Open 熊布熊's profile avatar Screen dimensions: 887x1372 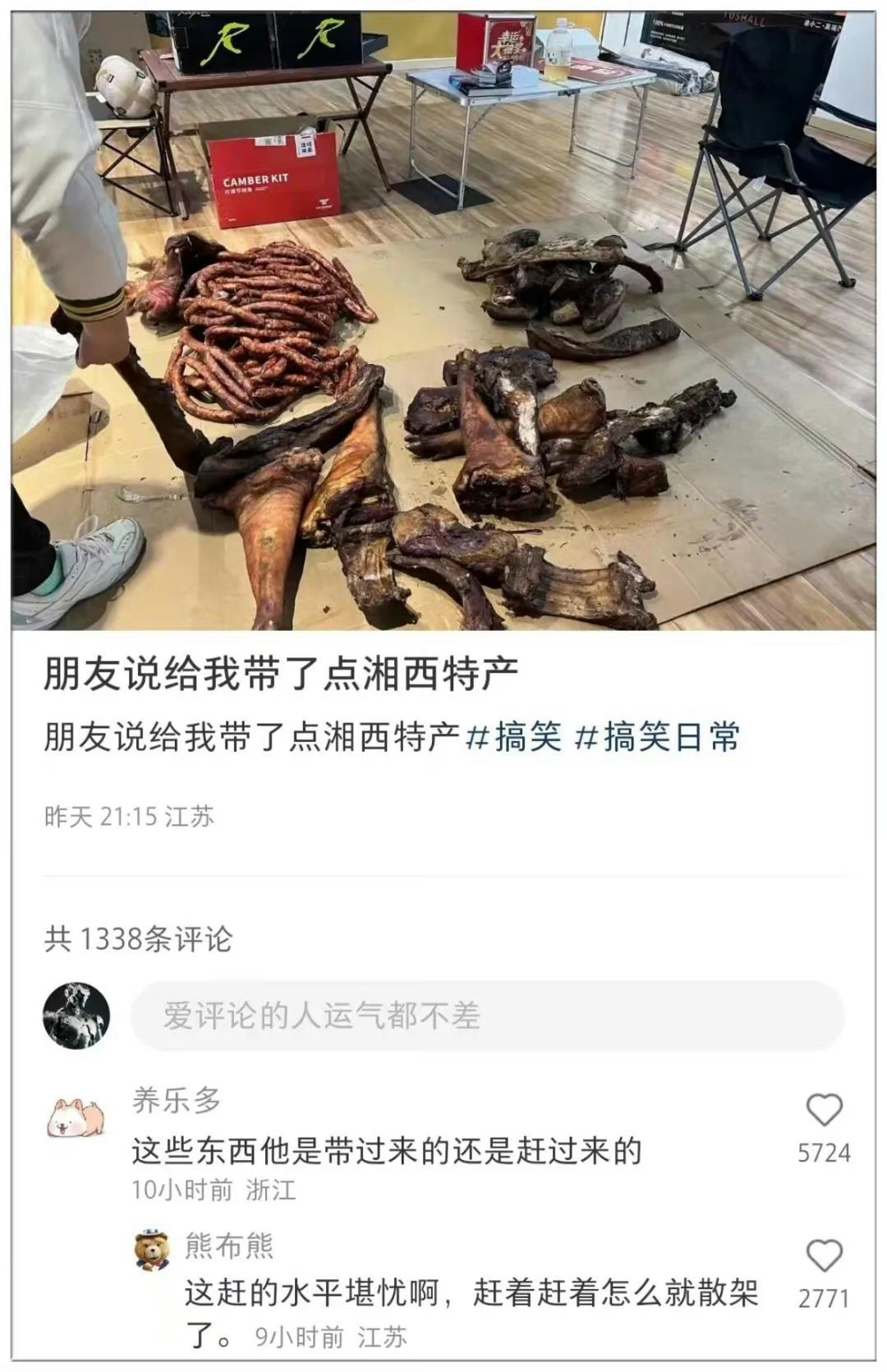153,1250
